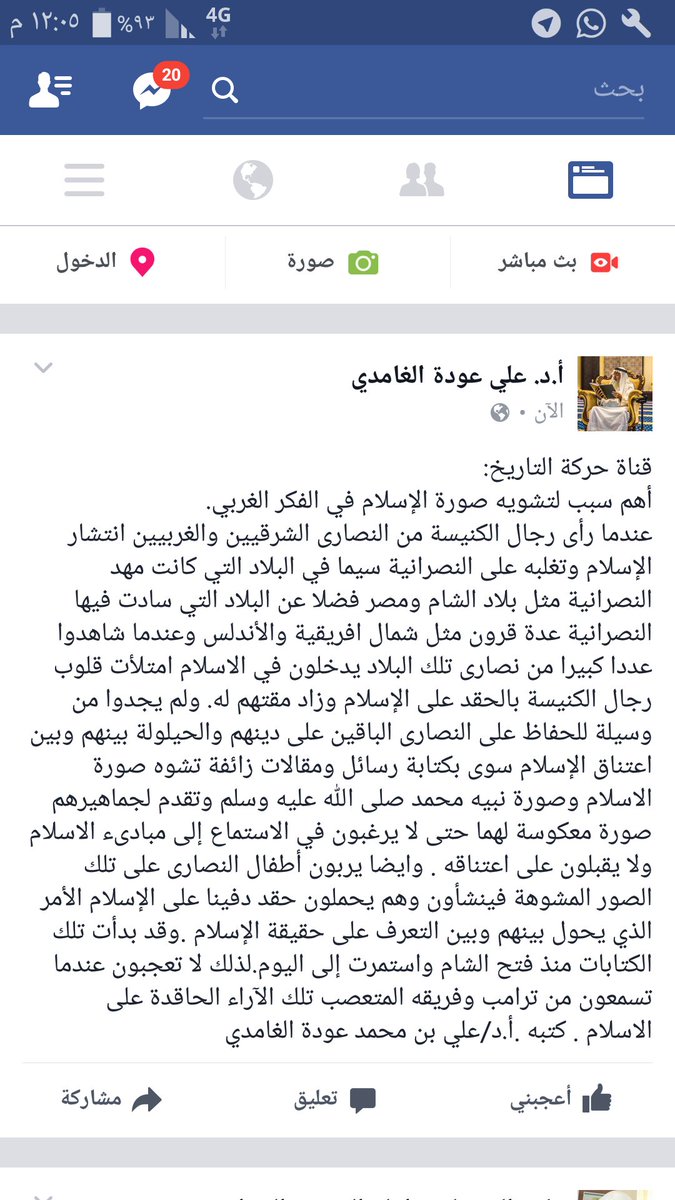Expand the post options chevron
This screenshot has width=675, height=1200.
(x=43, y=368)
